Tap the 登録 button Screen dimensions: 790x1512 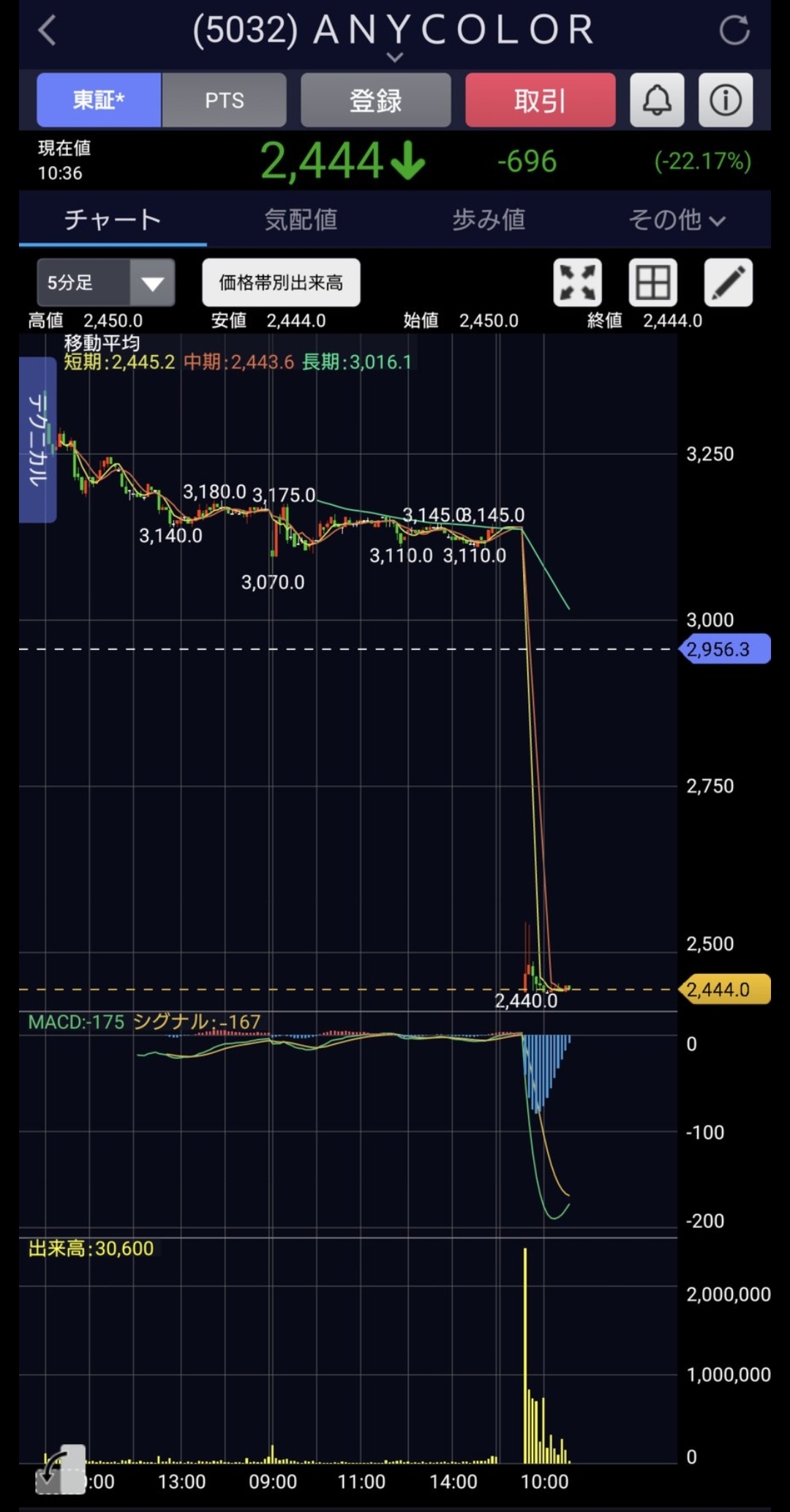375,100
